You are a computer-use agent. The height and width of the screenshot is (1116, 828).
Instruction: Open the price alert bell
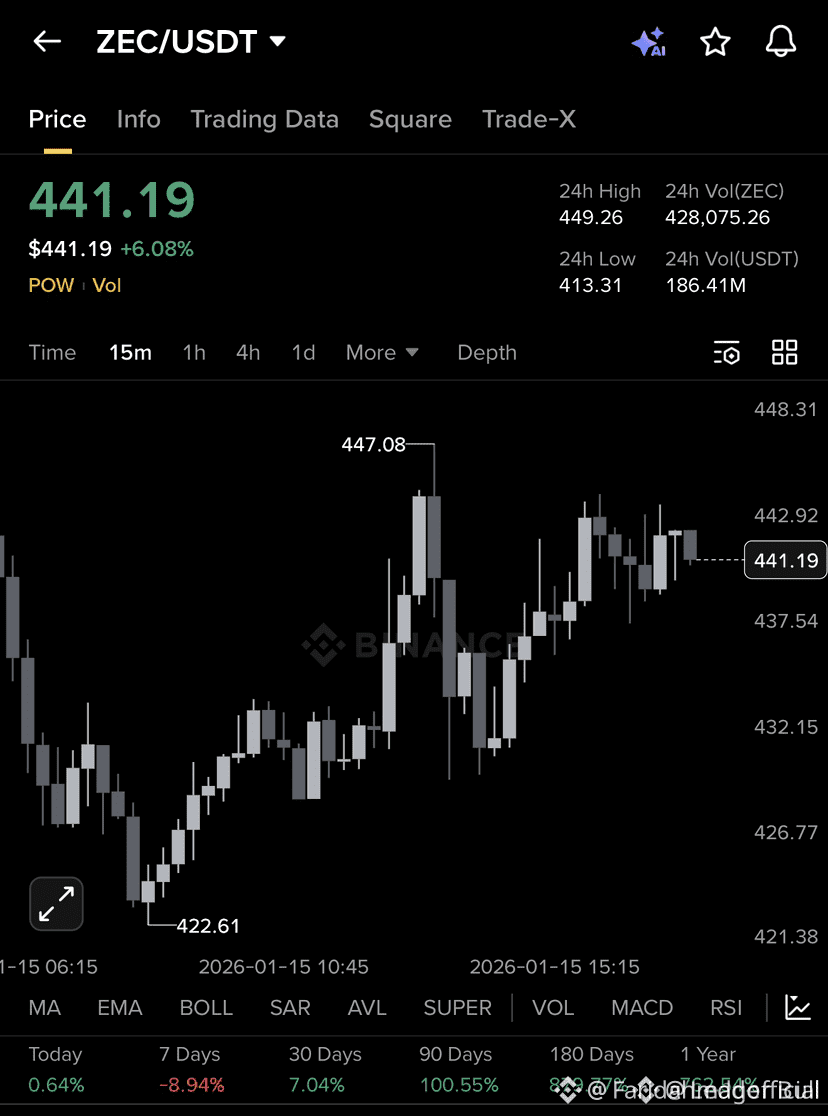[x=780, y=42]
